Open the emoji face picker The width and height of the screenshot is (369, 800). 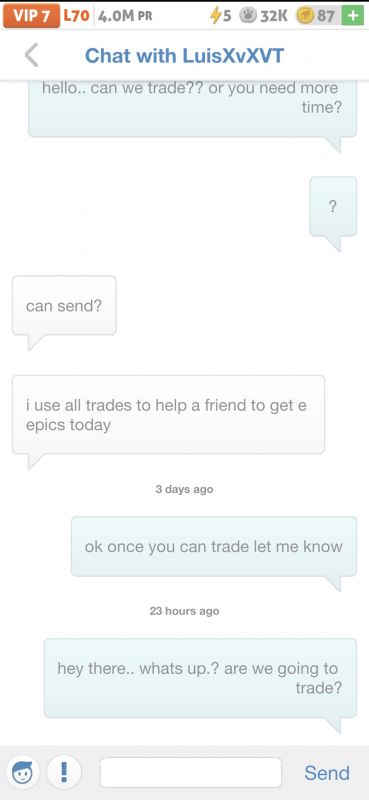[x=22, y=773]
